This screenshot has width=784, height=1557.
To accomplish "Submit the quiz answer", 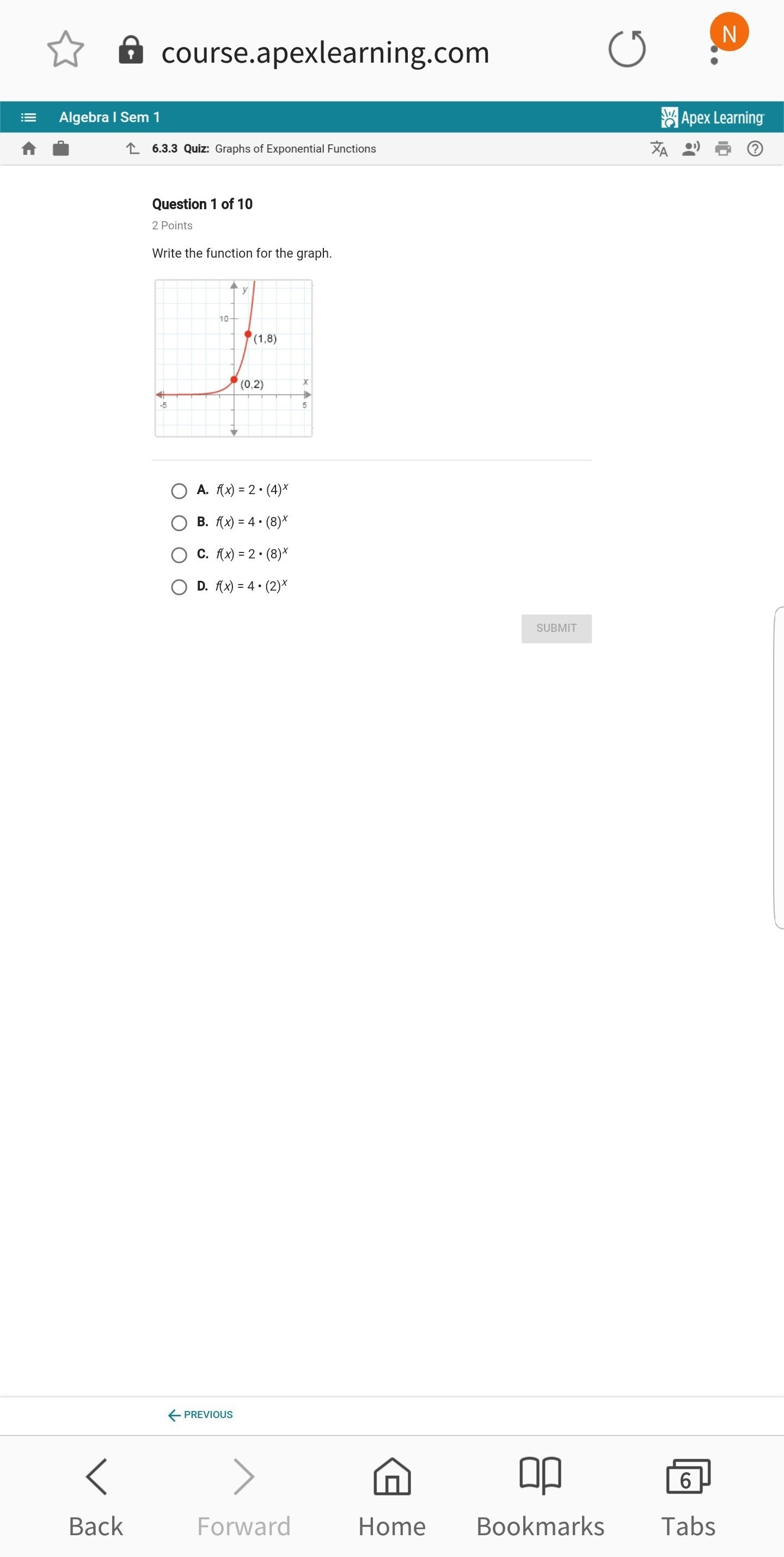I will click(x=556, y=629).
